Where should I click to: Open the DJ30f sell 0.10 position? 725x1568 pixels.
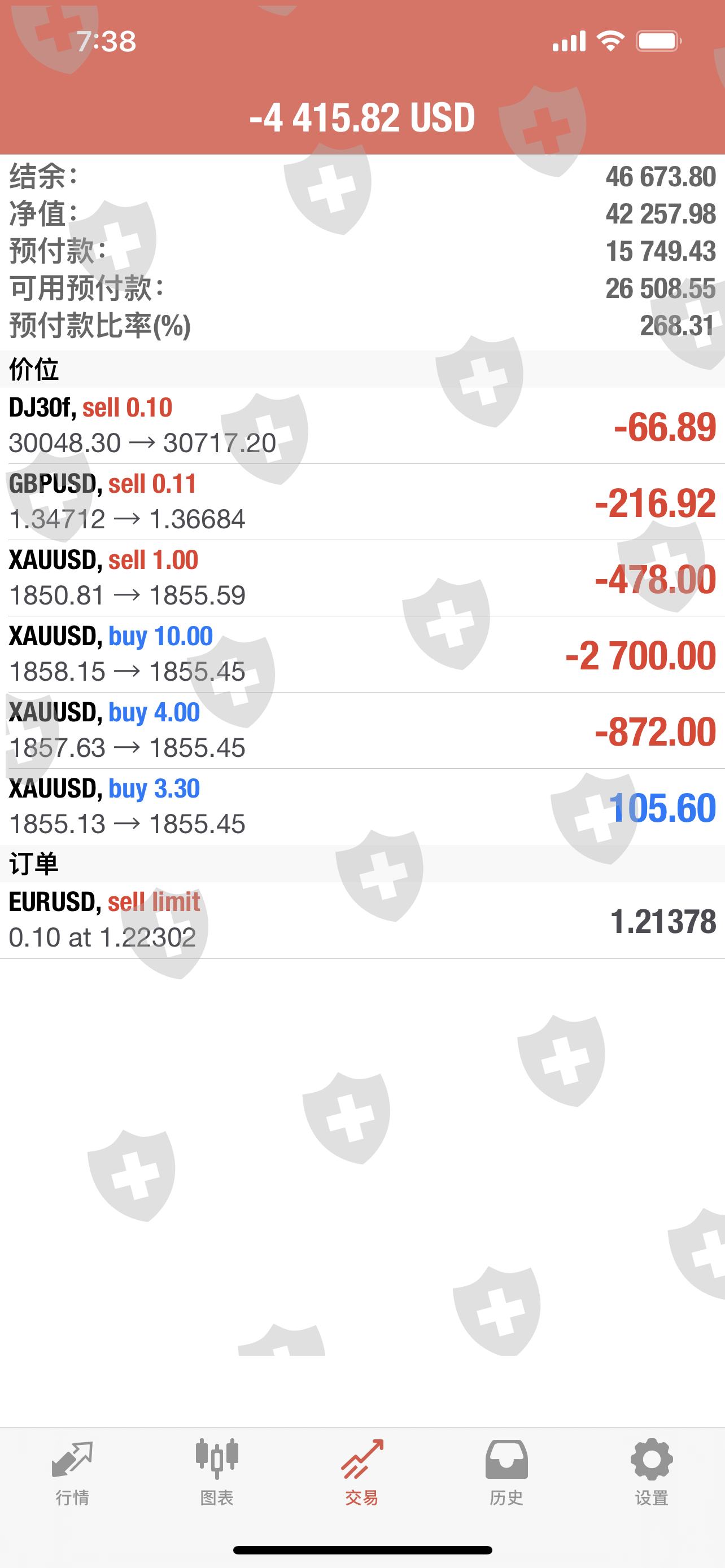362,426
